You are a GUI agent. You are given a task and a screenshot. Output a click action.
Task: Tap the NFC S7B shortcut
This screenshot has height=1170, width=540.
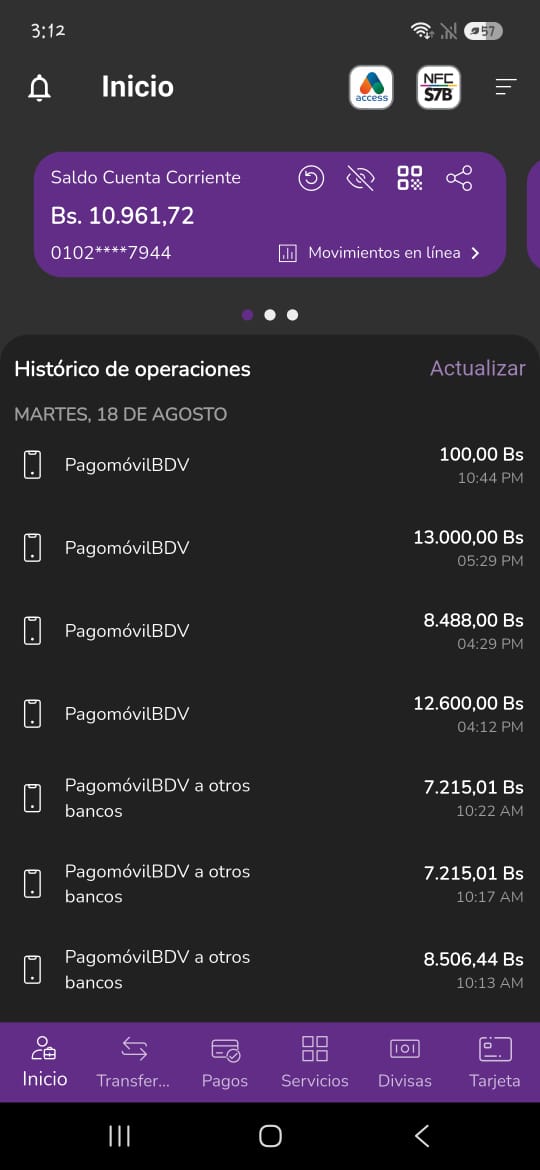click(439, 87)
